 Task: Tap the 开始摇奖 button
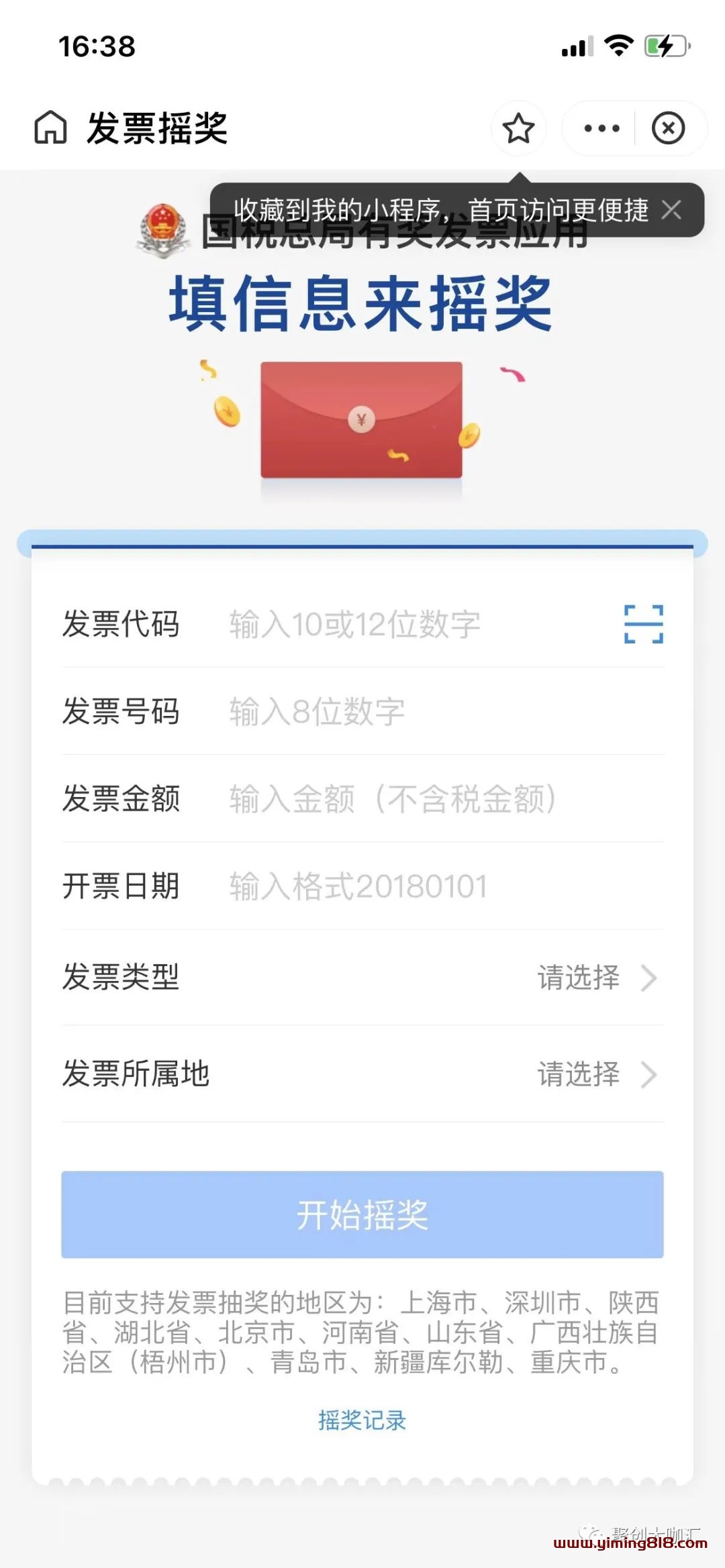(362, 1214)
